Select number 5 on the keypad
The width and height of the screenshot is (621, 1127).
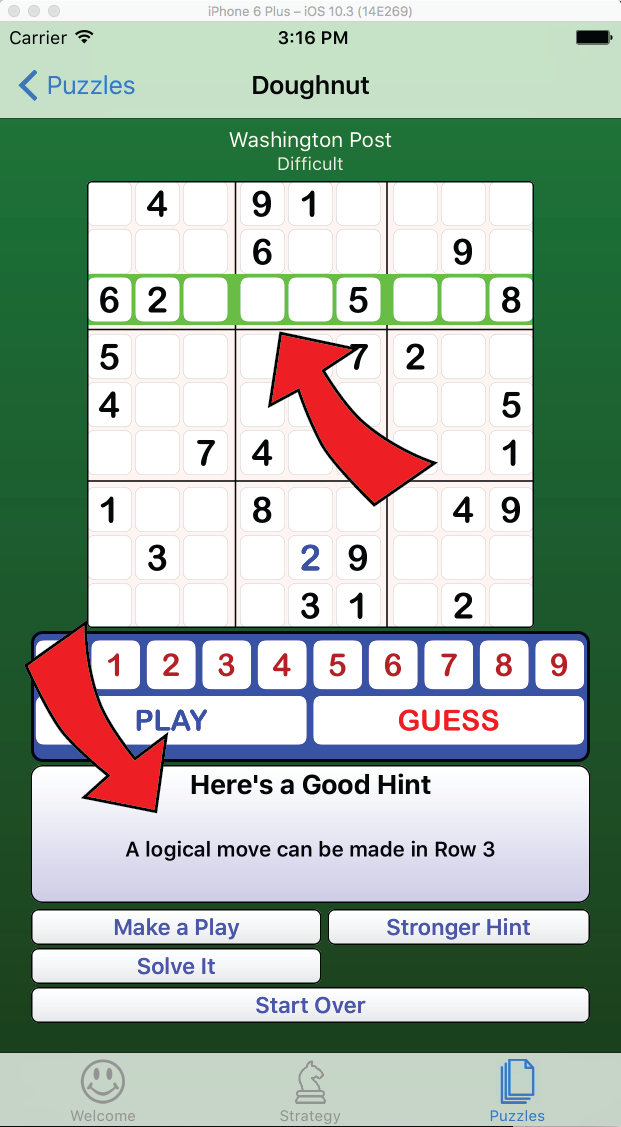pyautogui.click(x=338, y=665)
